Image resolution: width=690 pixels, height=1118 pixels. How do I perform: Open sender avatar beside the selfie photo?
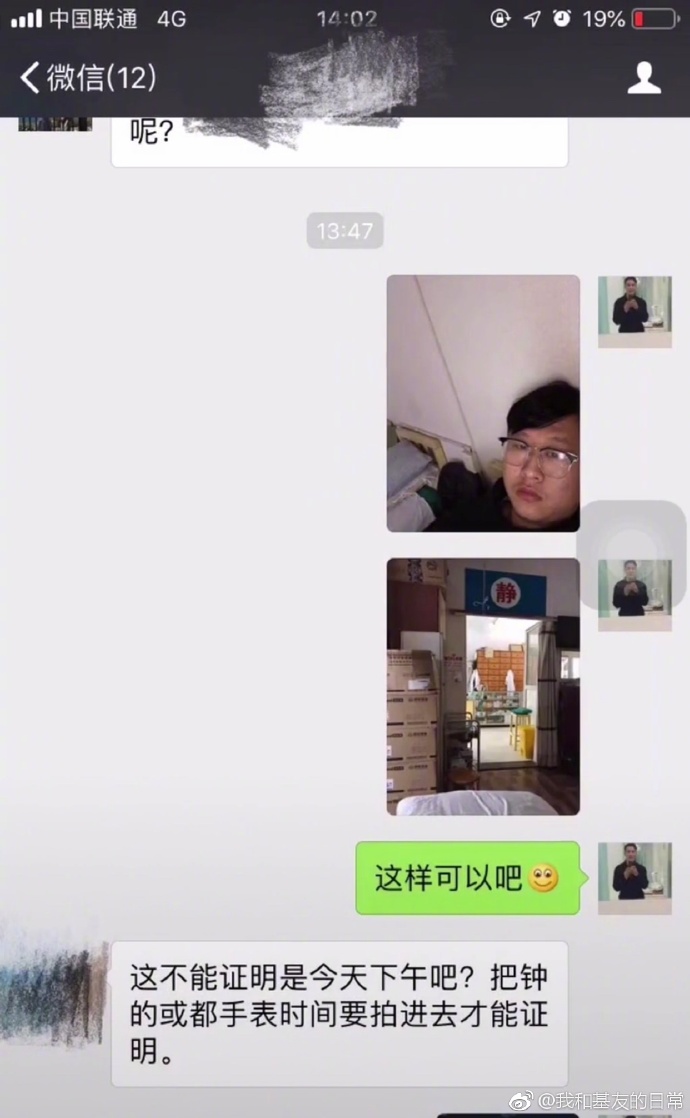[634, 311]
